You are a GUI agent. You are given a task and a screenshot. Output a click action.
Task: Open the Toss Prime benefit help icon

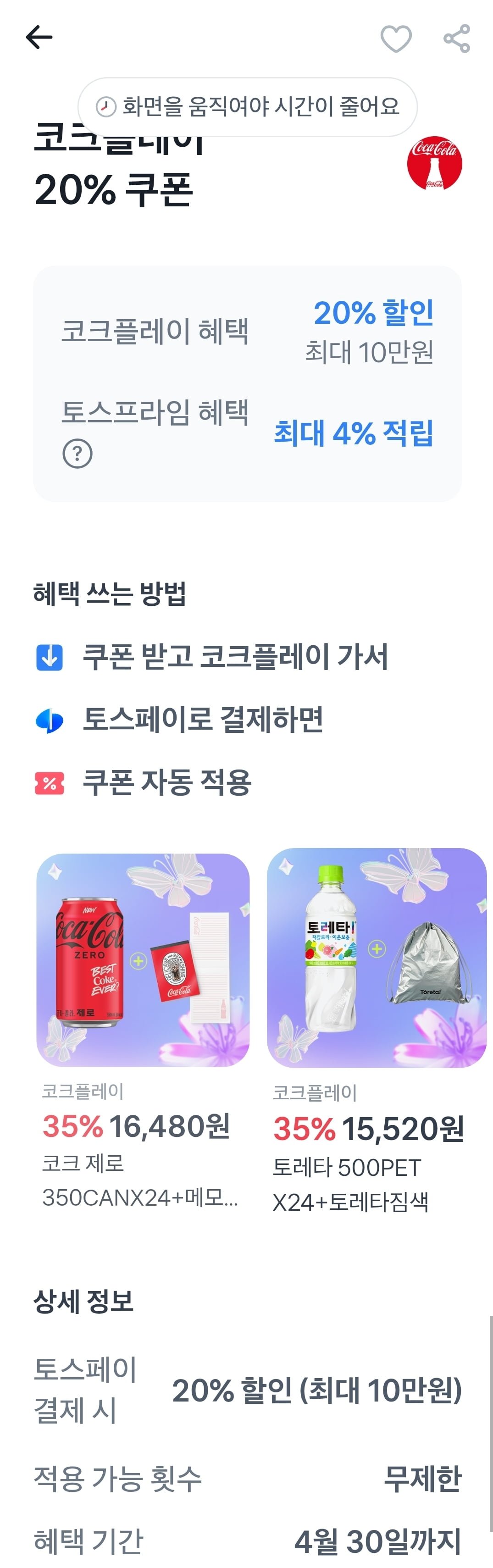pos(78,454)
